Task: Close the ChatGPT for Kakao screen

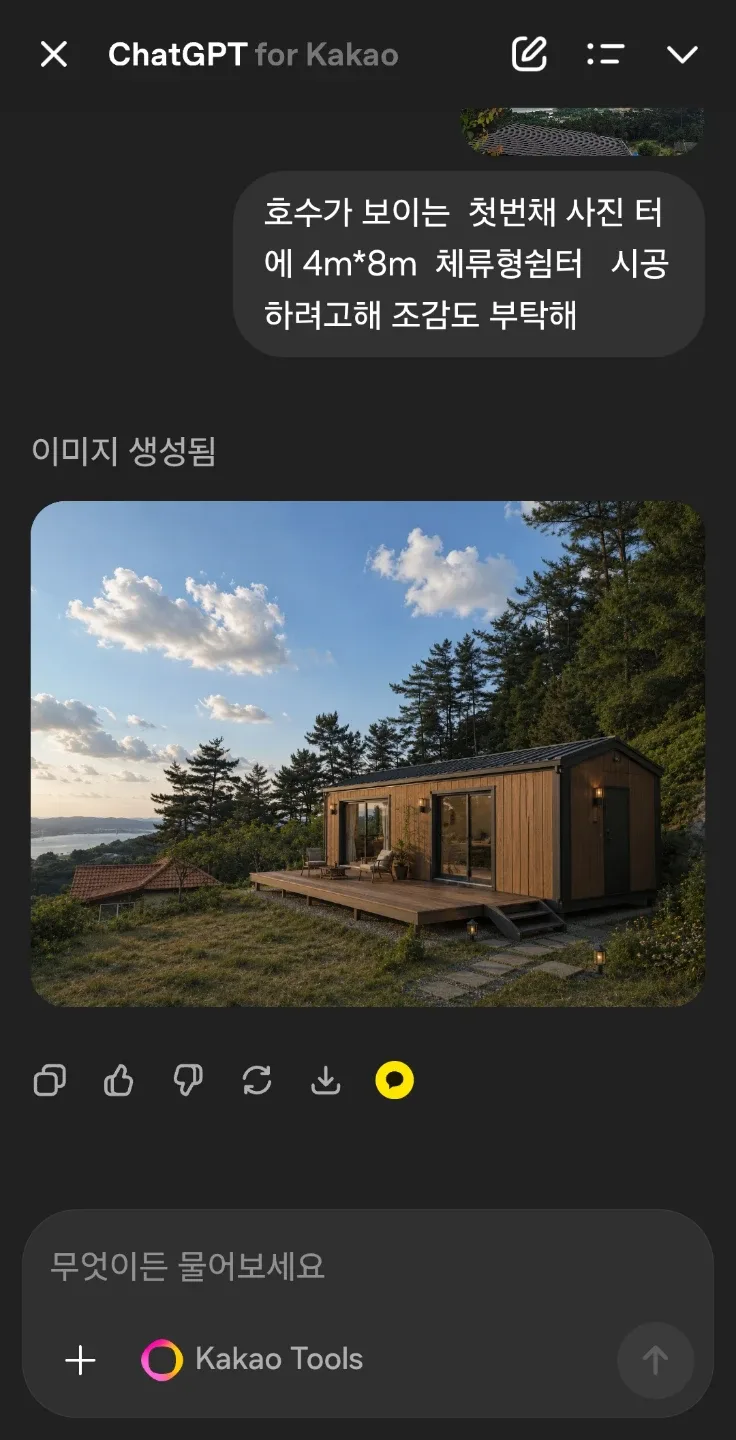Action: [x=54, y=54]
